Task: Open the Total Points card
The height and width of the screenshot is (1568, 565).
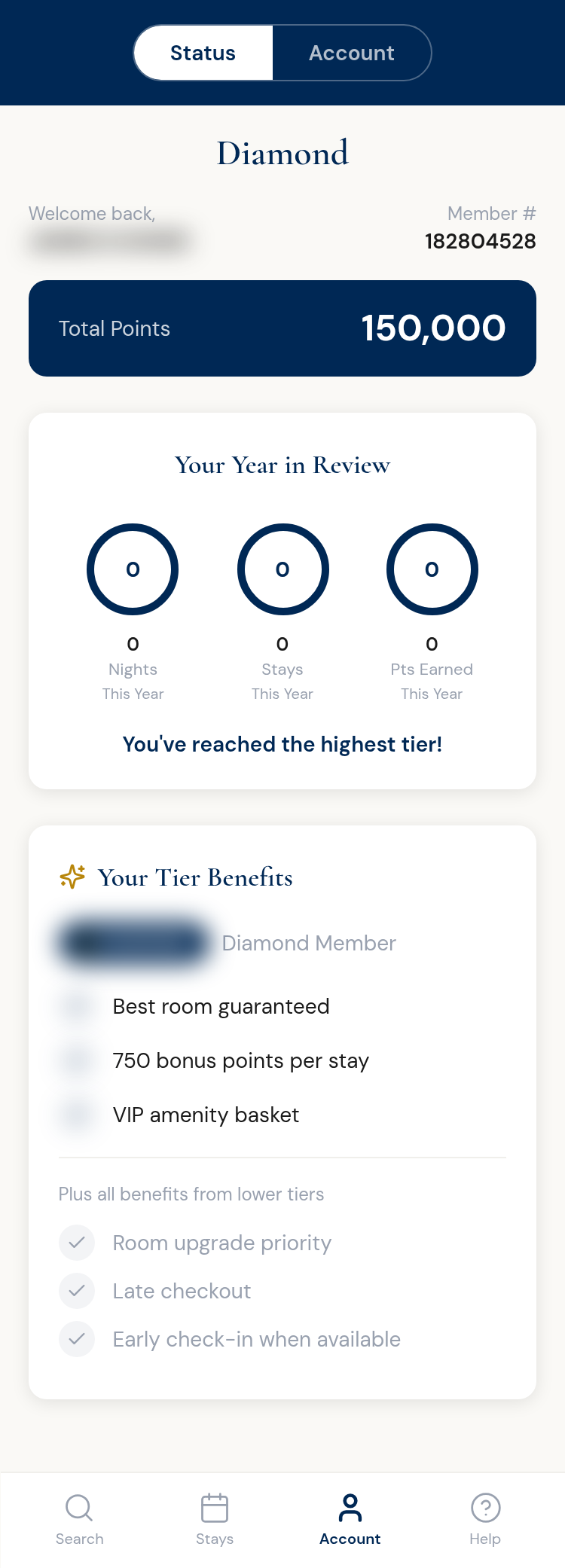Action: [x=282, y=328]
